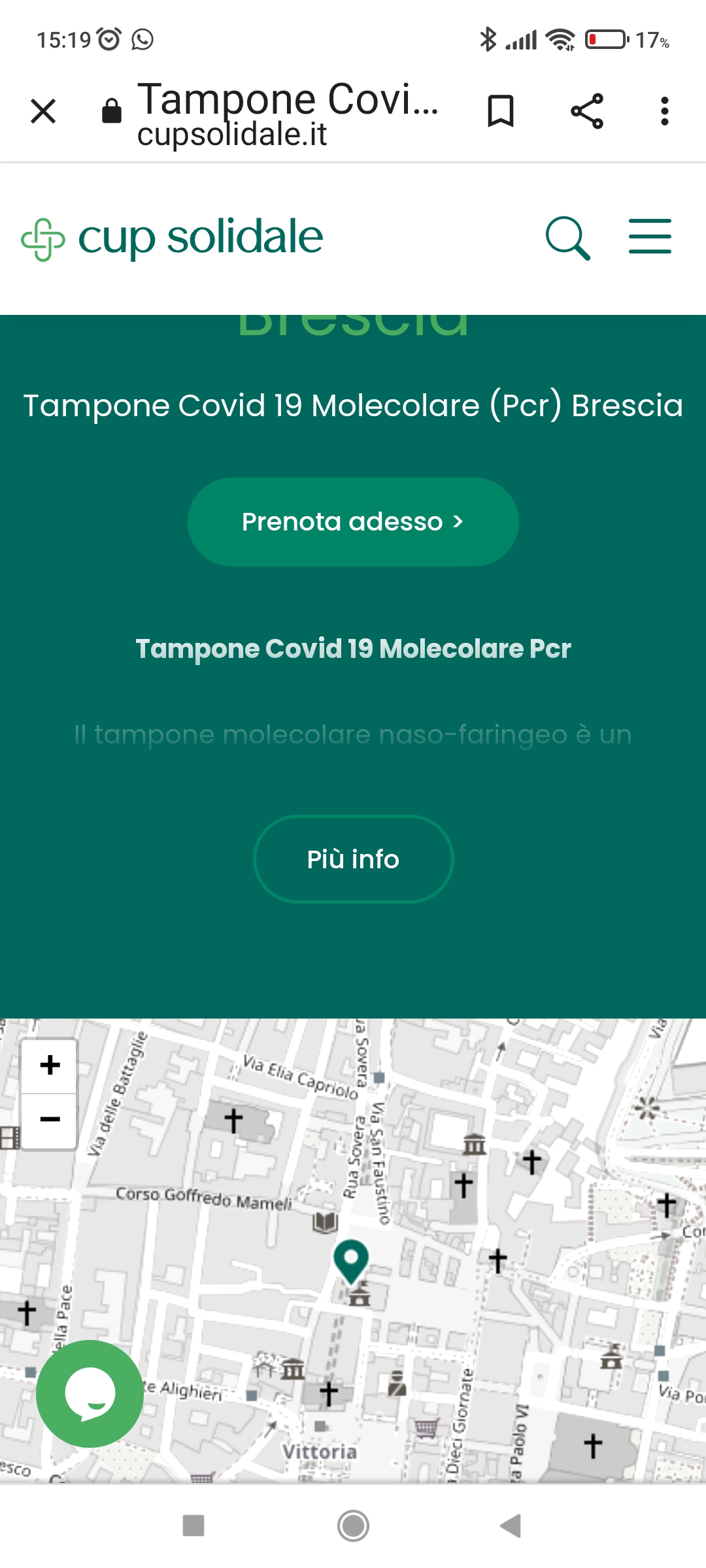Tap the Prenota adesso button
The image size is (706, 1568).
353,522
